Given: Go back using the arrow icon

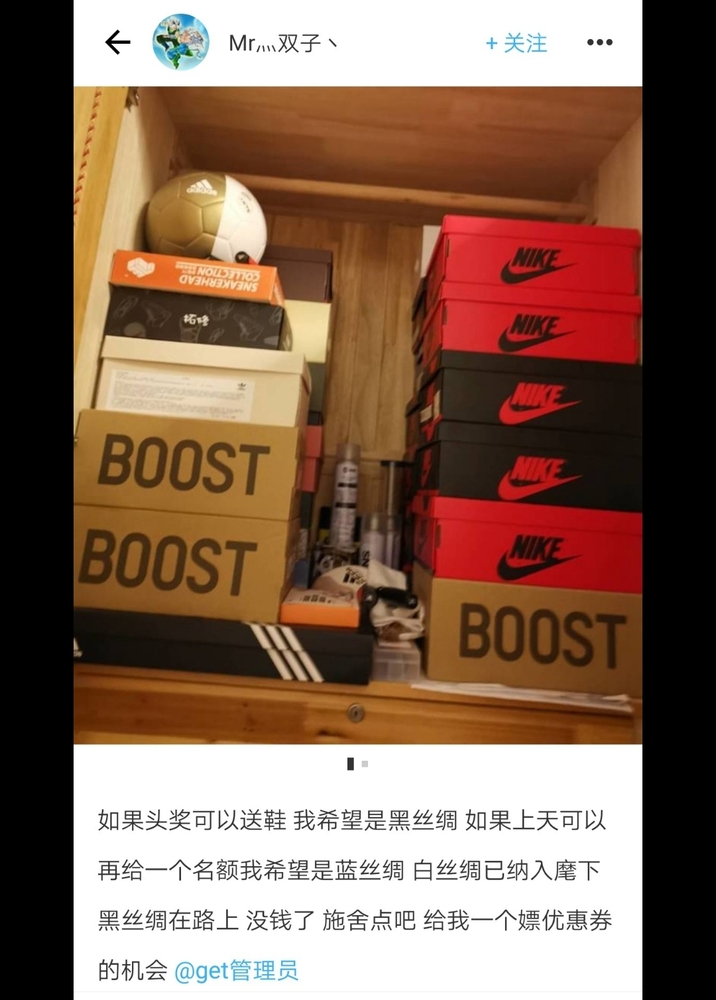Looking at the screenshot, I should [118, 42].
